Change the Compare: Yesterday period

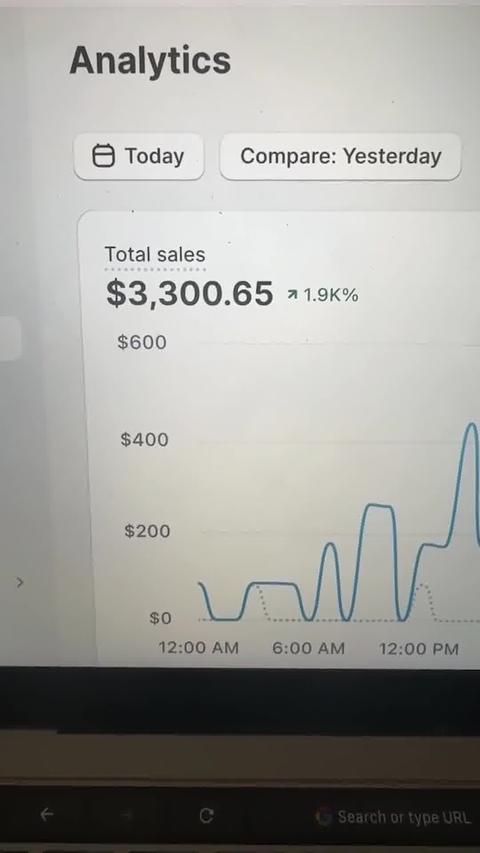341,157
